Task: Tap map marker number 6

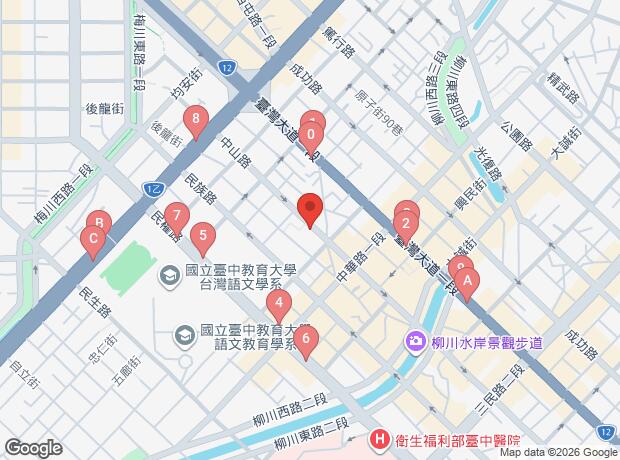Action: 306,340
